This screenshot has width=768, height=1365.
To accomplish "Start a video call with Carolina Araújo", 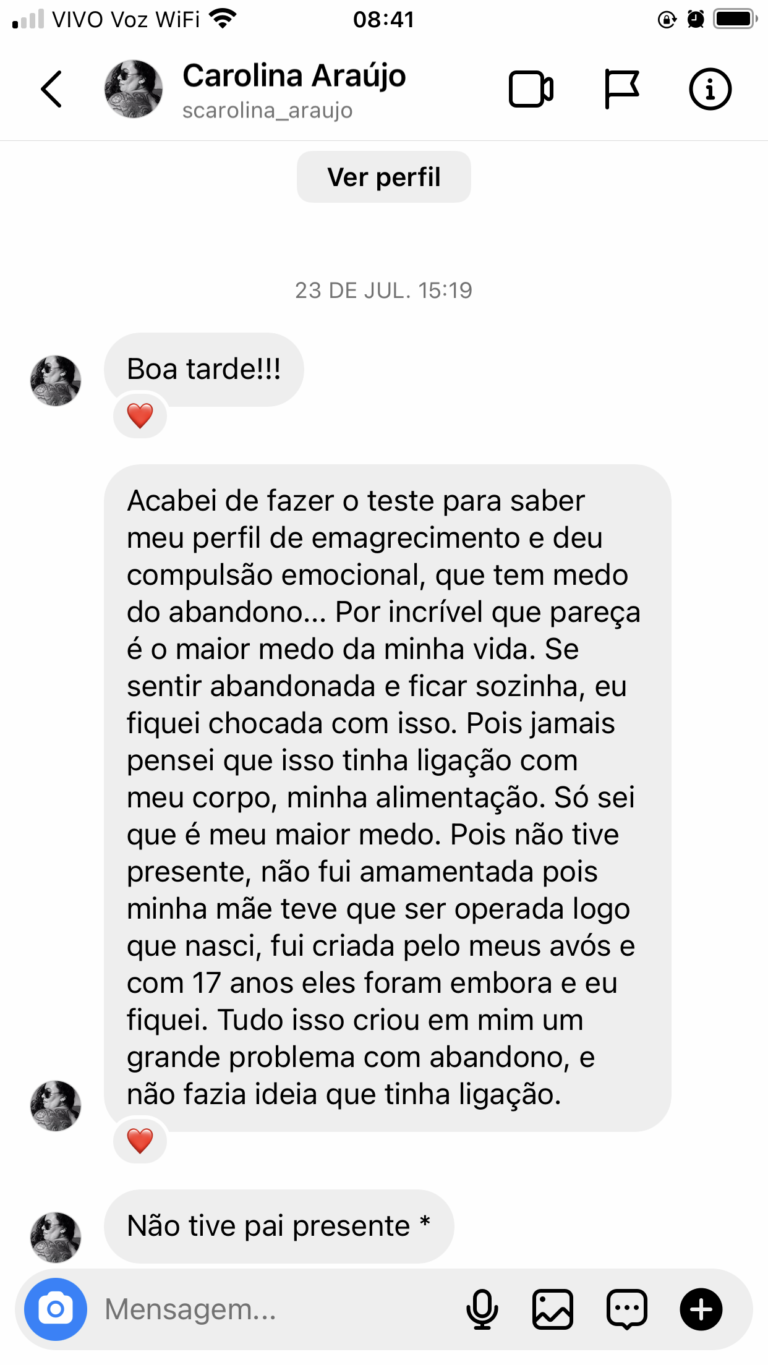I will (531, 90).
